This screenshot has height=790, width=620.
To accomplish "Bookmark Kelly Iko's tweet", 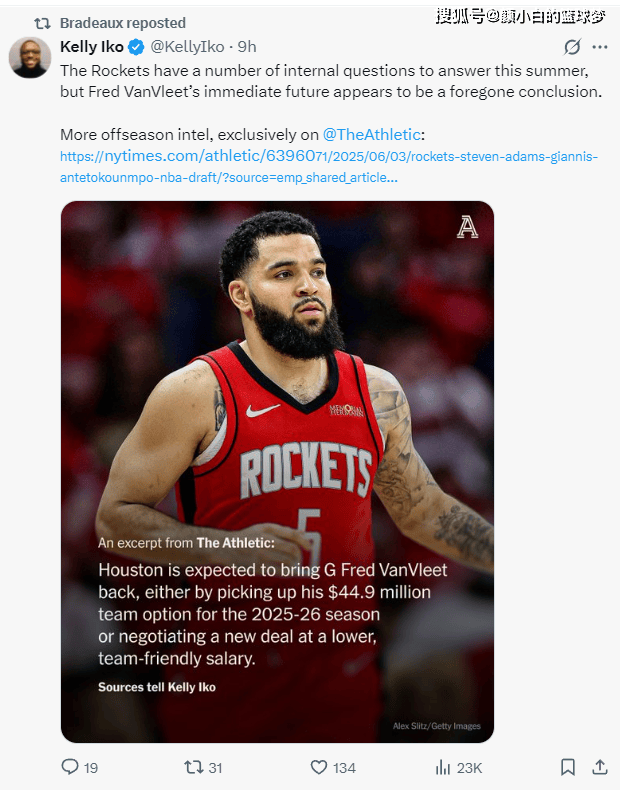I will 567,767.
